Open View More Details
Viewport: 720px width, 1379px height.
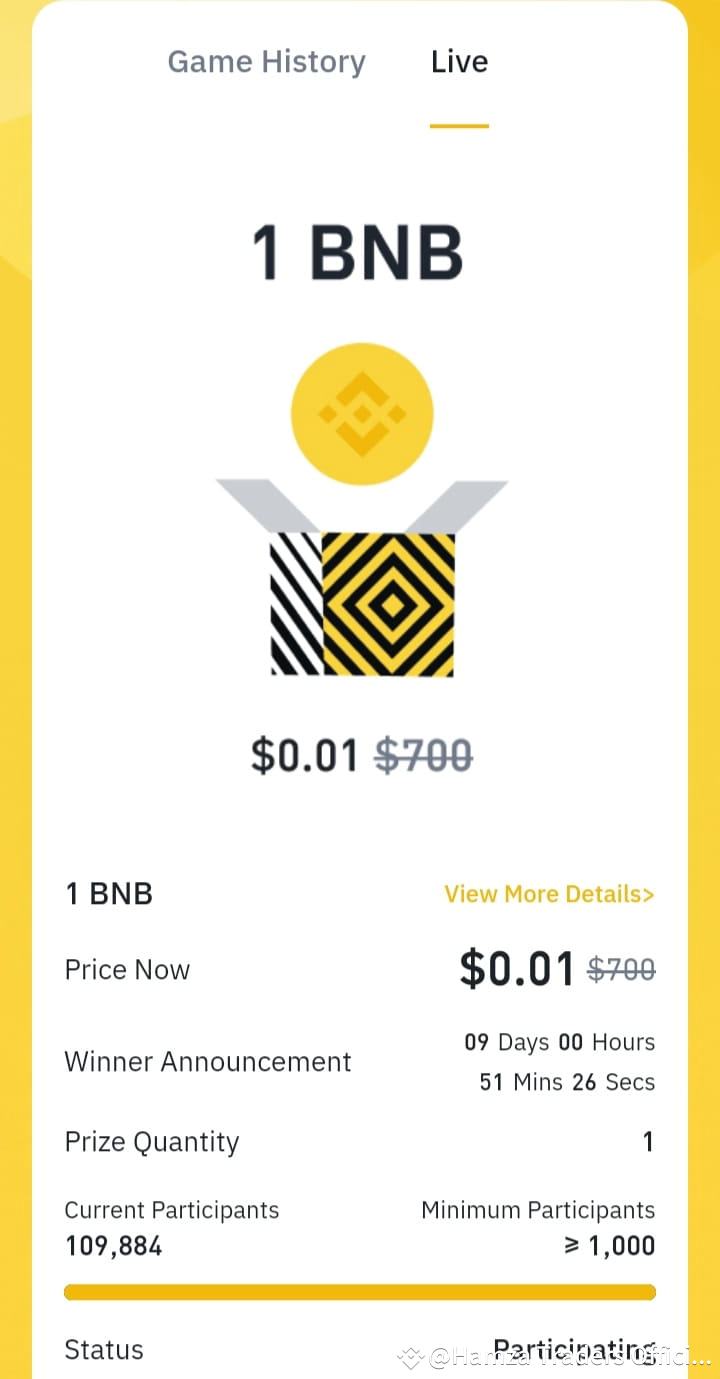tap(549, 893)
